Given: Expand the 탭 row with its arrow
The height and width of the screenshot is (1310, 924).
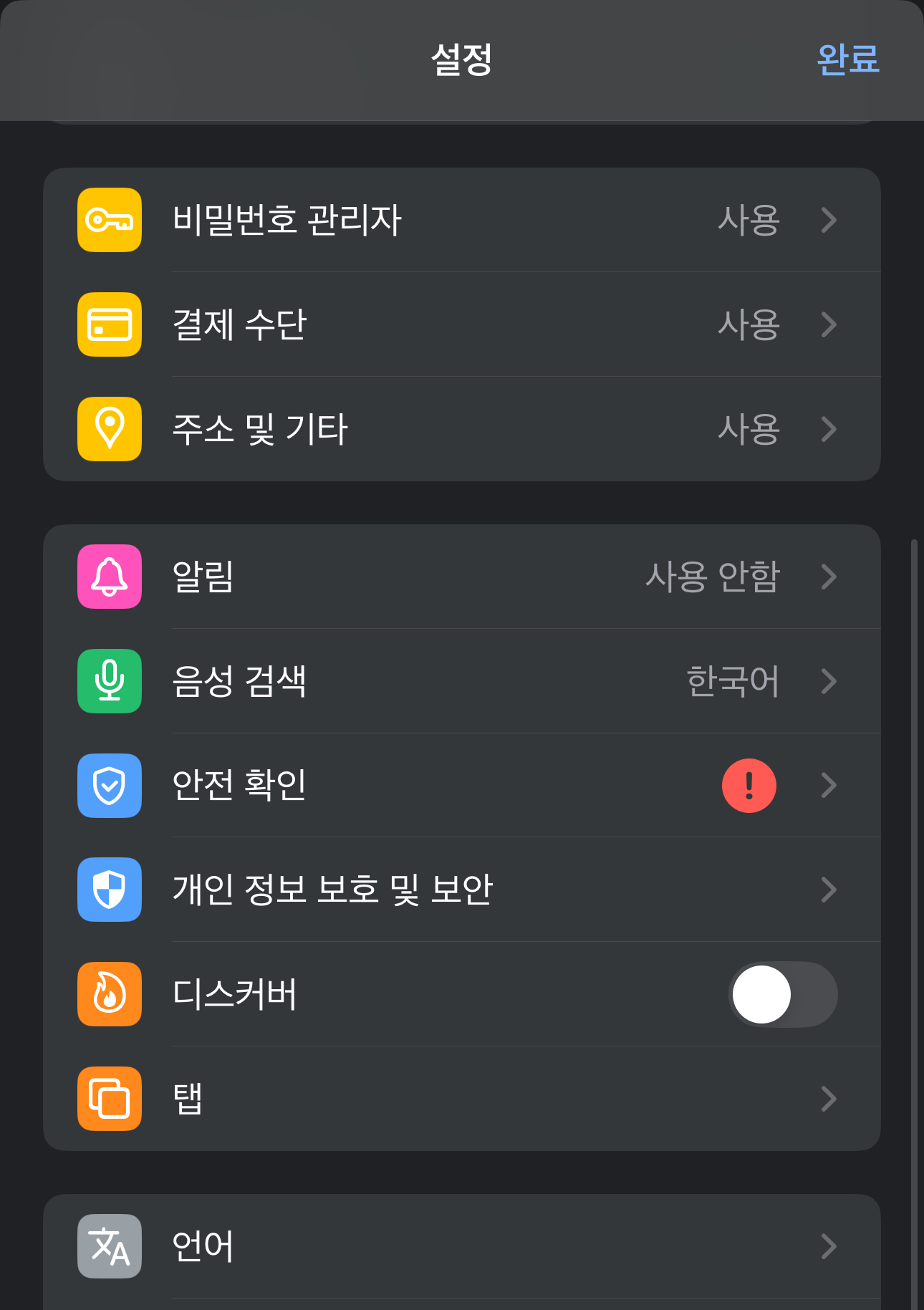Looking at the screenshot, I should click(x=829, y=1098).
